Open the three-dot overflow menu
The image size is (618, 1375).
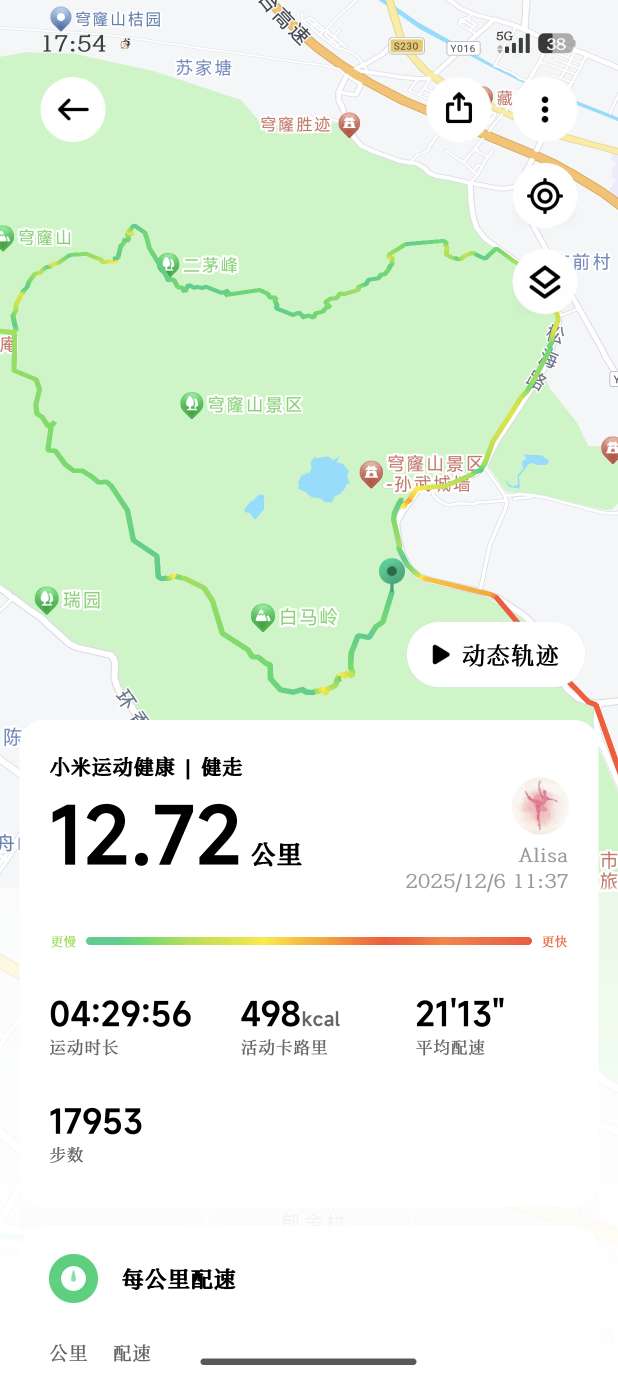[544, 108]
